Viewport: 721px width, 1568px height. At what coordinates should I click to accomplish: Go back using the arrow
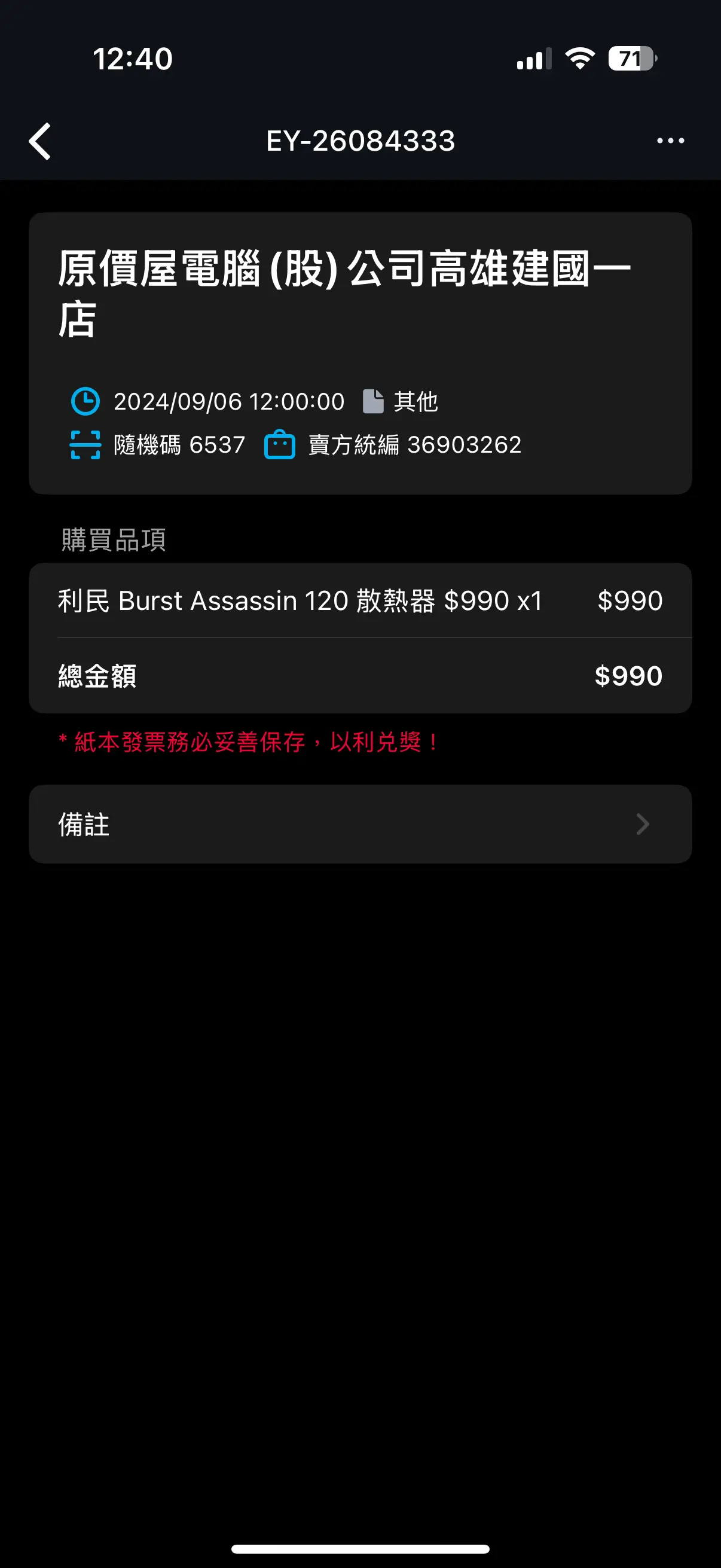pyautogui.click(x=40, y=141)
